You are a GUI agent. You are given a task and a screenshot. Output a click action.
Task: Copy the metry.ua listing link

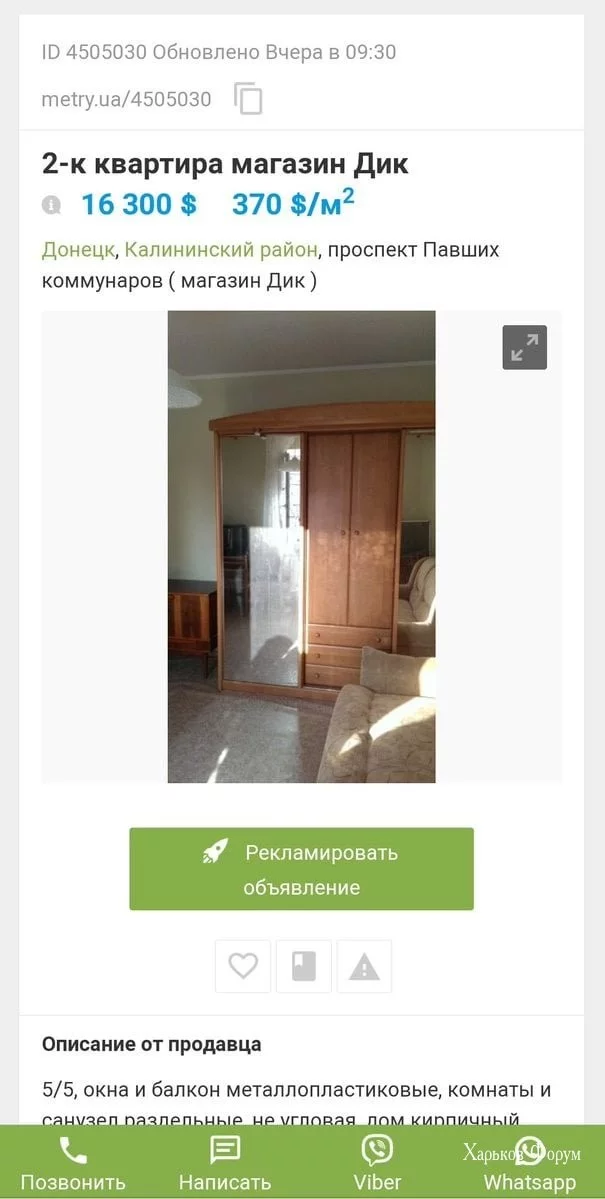(x=248, y=99)
